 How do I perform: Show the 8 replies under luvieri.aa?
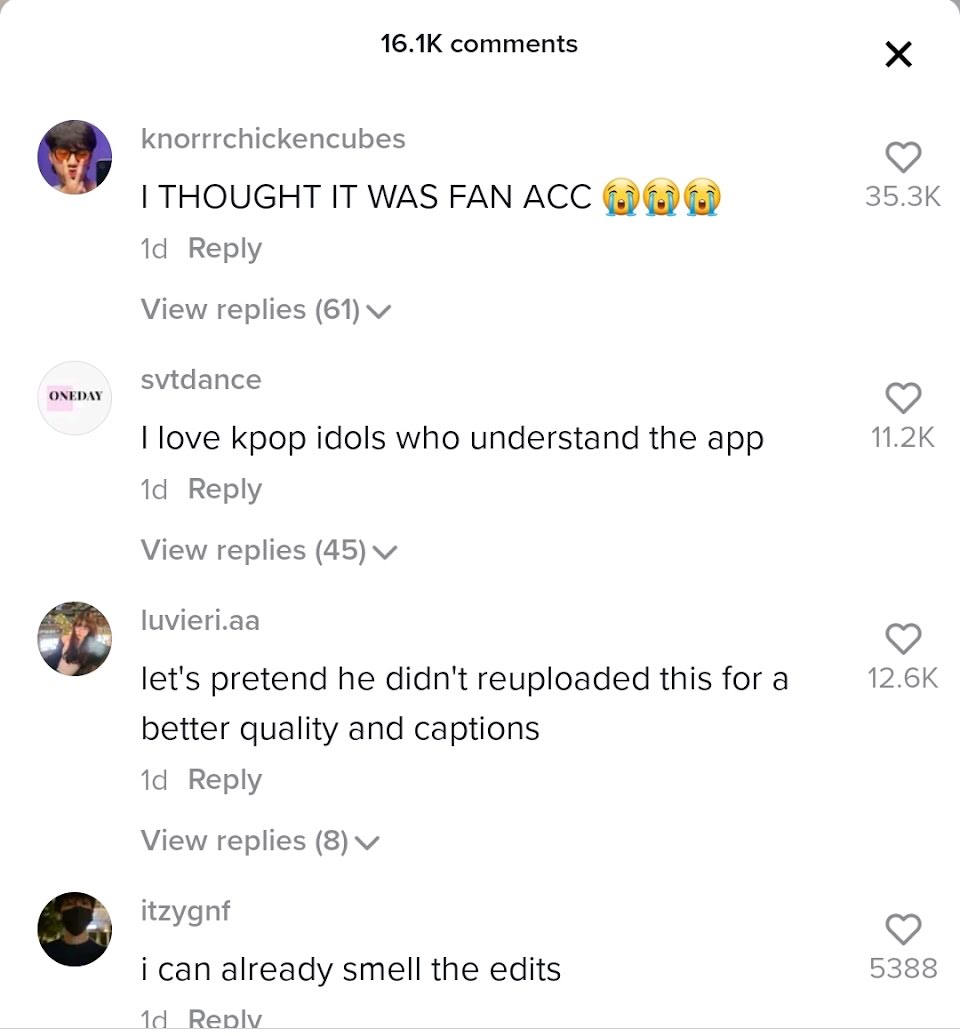[x=260, y=841]
